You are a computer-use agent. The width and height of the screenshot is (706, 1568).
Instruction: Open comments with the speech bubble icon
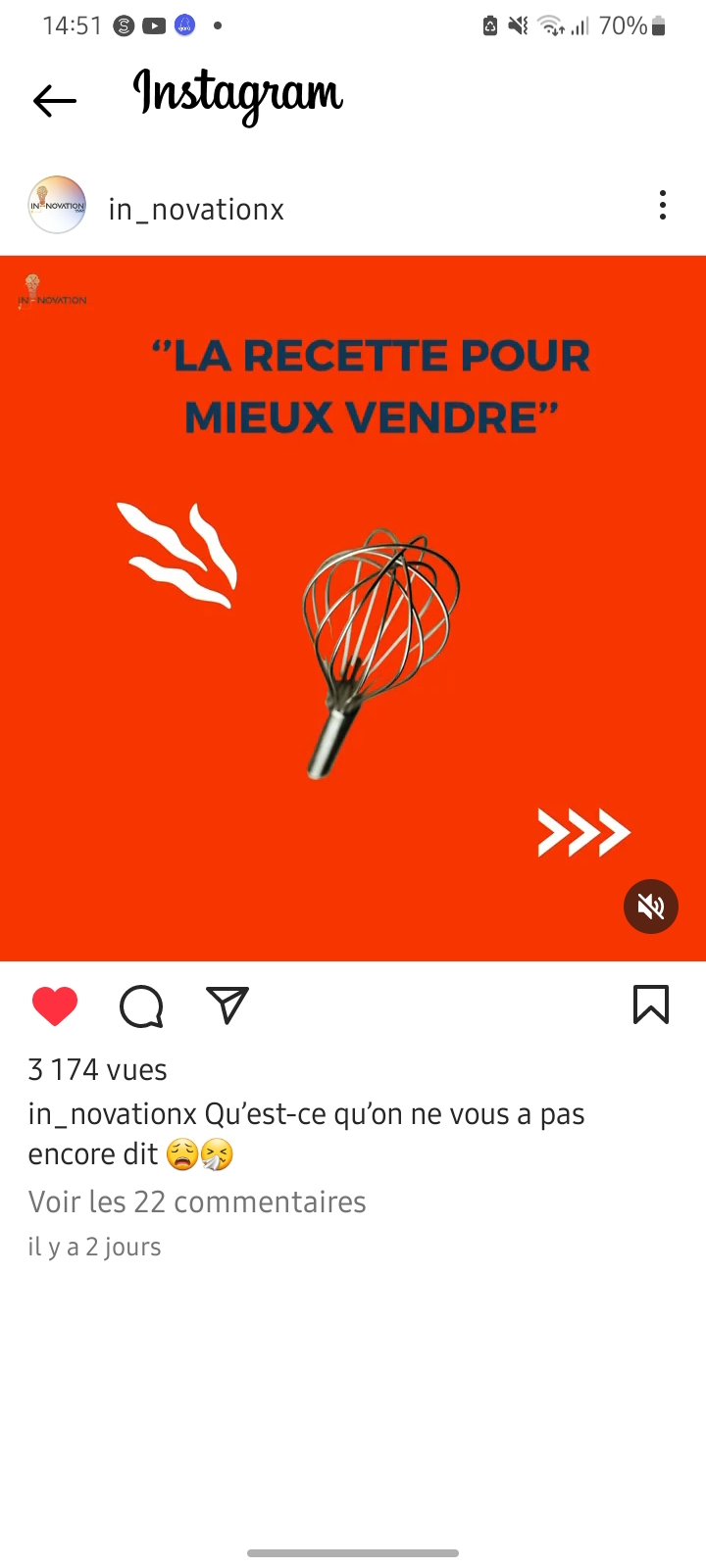point(141,1006)
